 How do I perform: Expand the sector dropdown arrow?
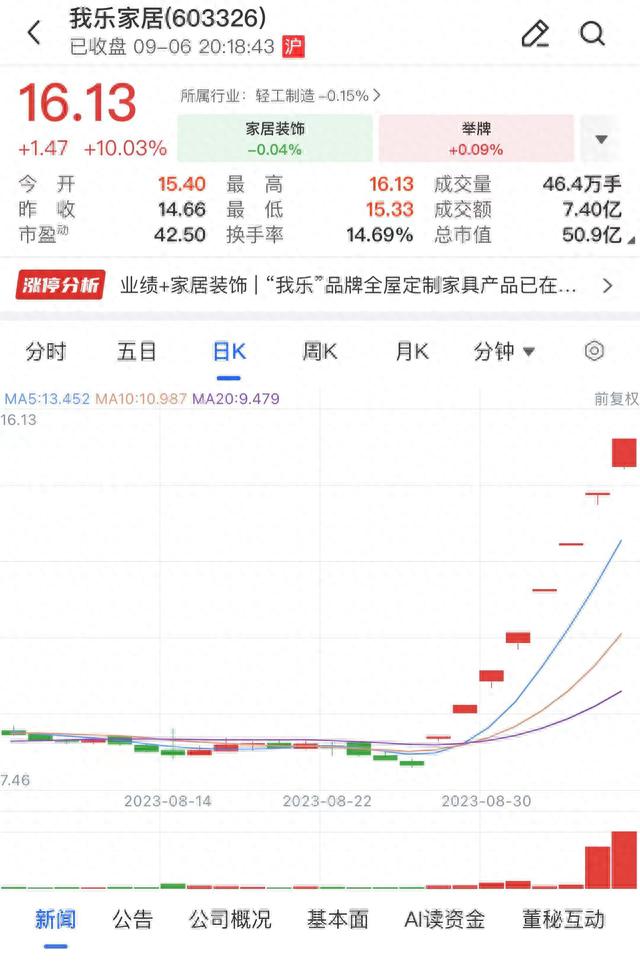(x=602, y=139)
